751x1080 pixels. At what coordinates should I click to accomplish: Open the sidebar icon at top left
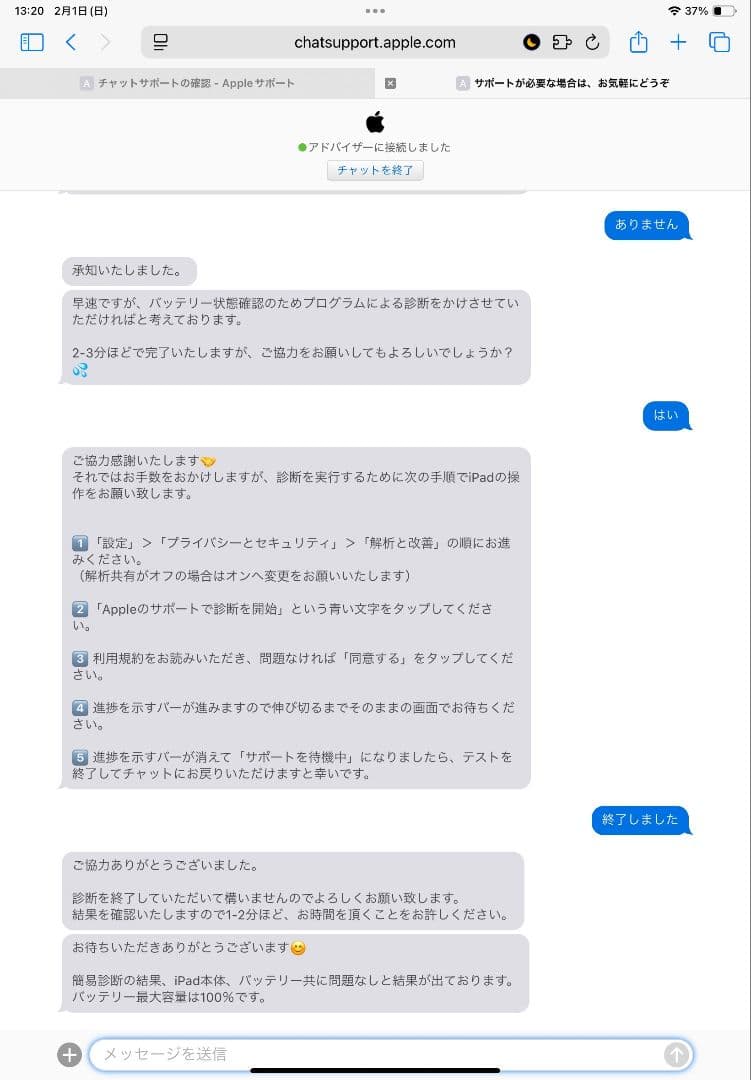point(33,42)
